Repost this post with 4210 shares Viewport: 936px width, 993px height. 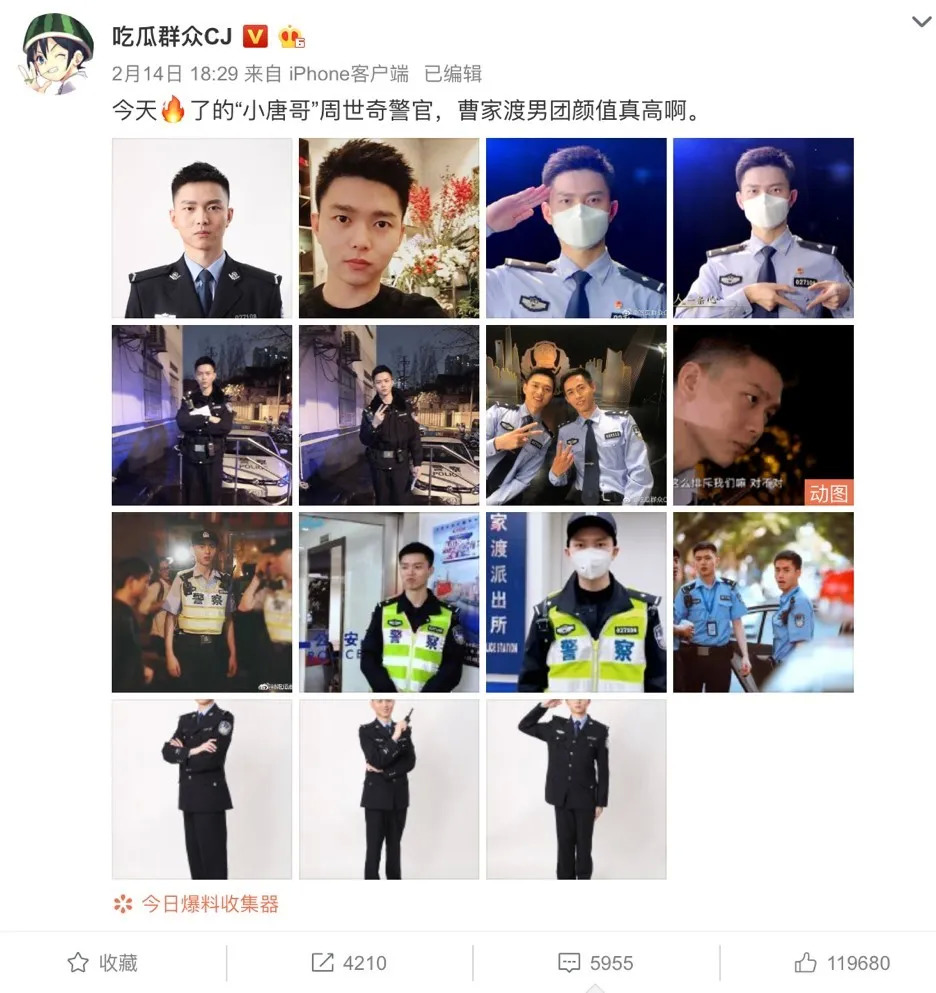tap(348, 963)
